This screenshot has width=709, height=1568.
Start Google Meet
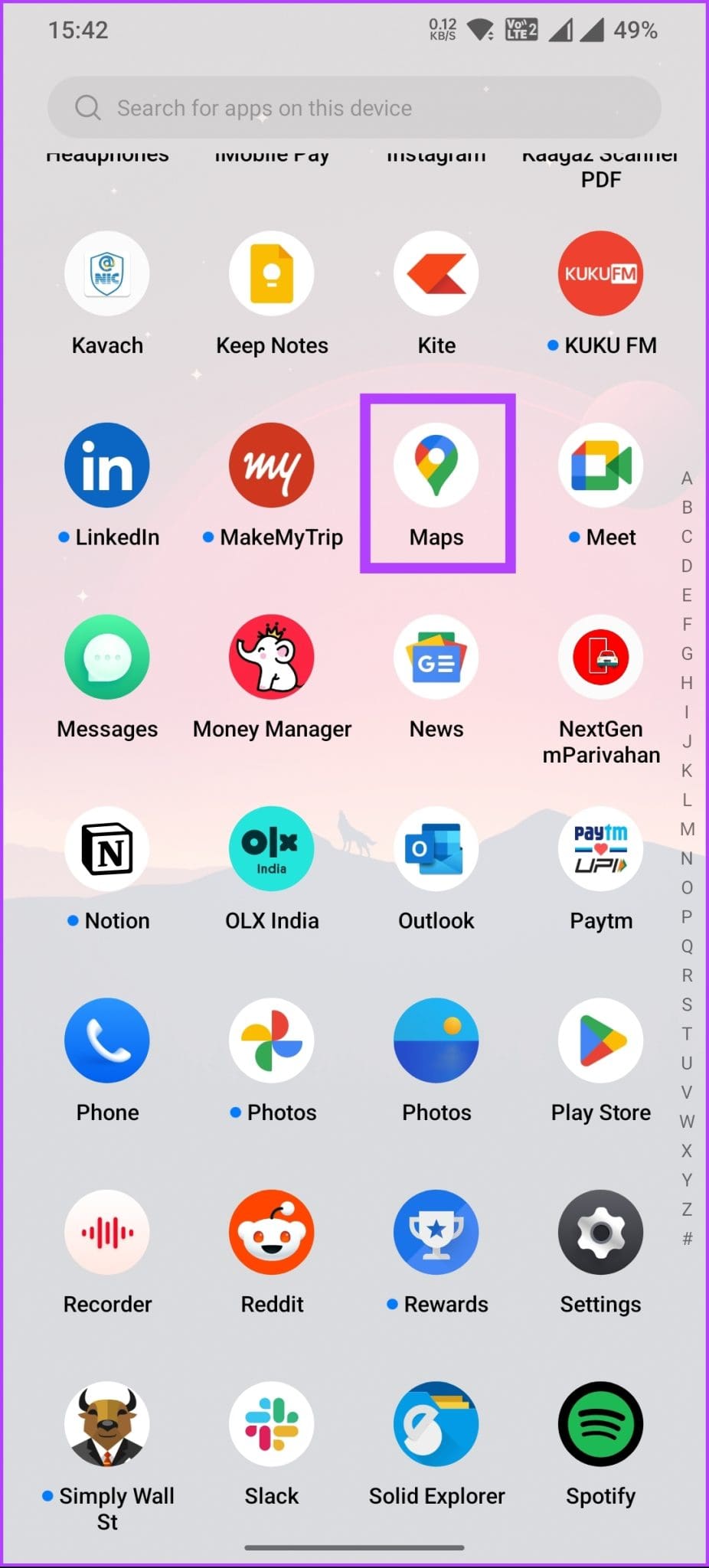click(600, 465)
